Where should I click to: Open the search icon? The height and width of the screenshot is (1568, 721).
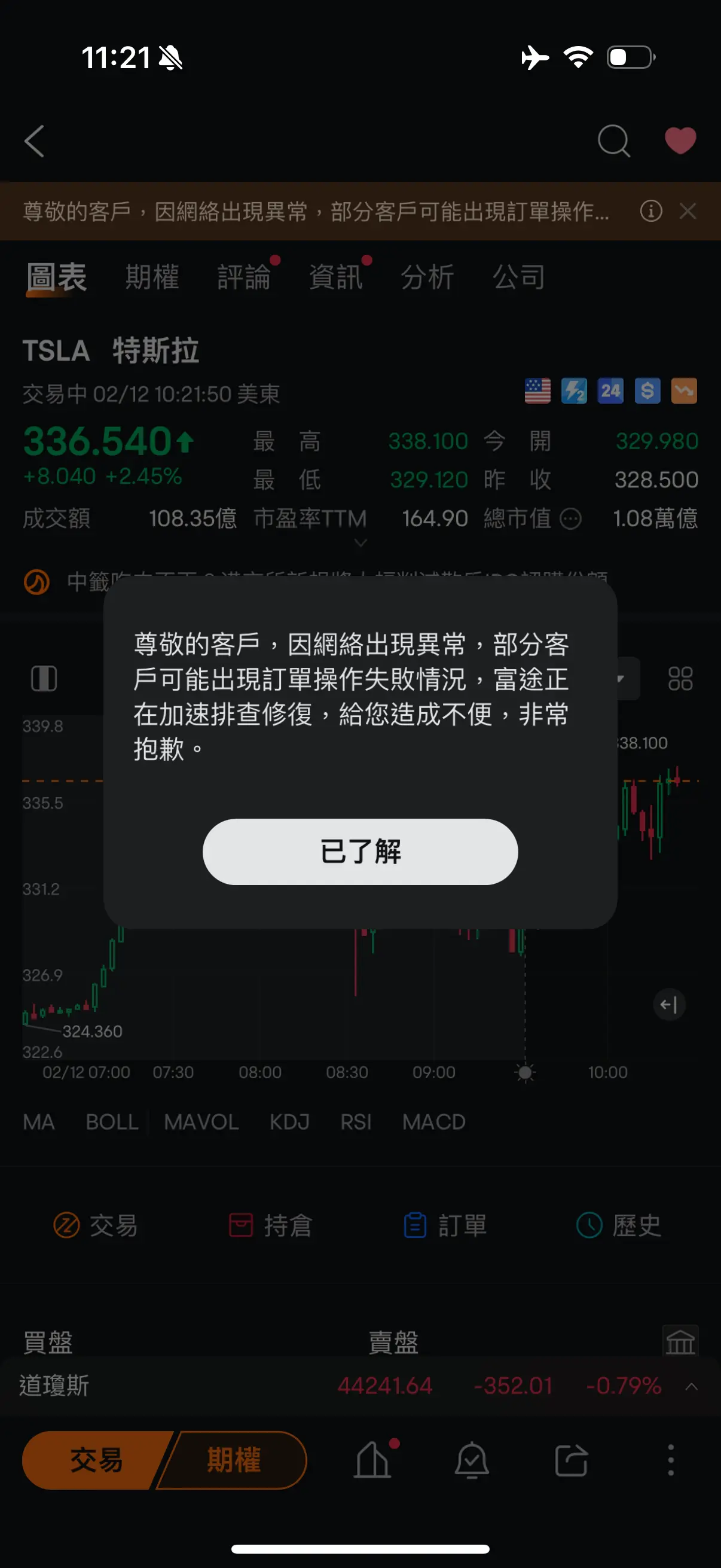click(614, 141)
